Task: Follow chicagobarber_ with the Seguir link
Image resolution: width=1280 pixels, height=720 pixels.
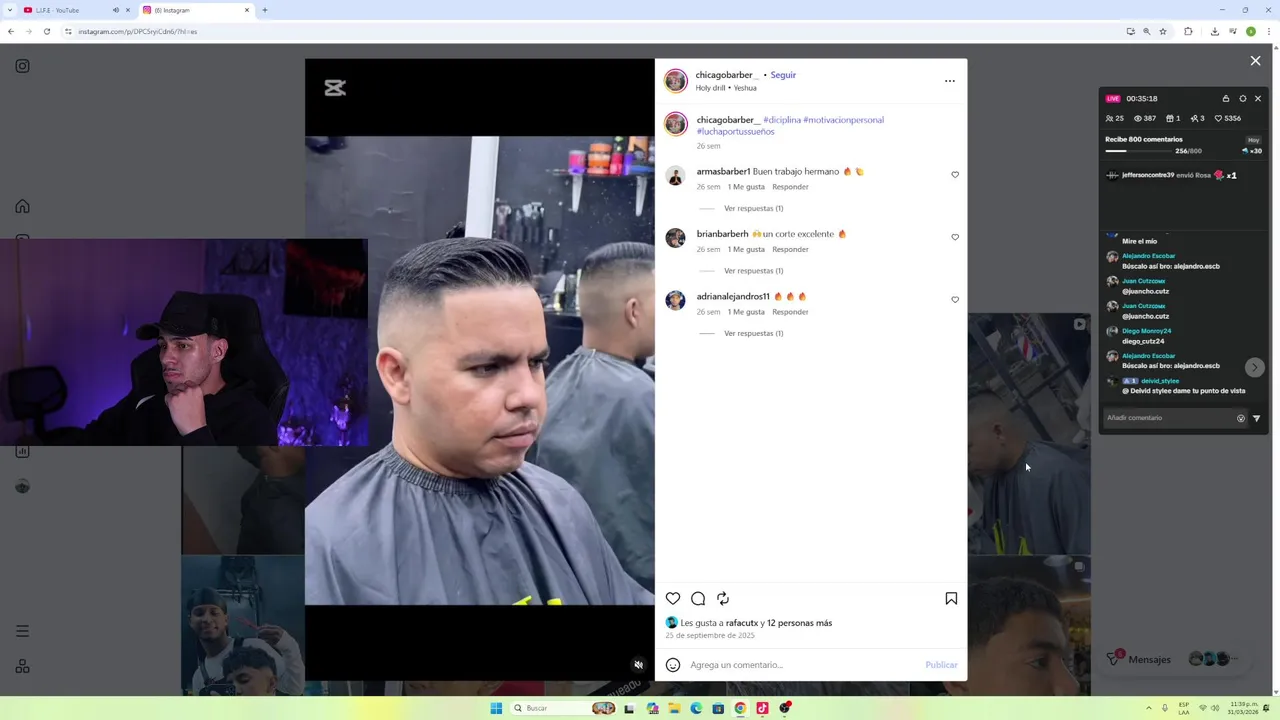Action: click(x=783, y=75)
